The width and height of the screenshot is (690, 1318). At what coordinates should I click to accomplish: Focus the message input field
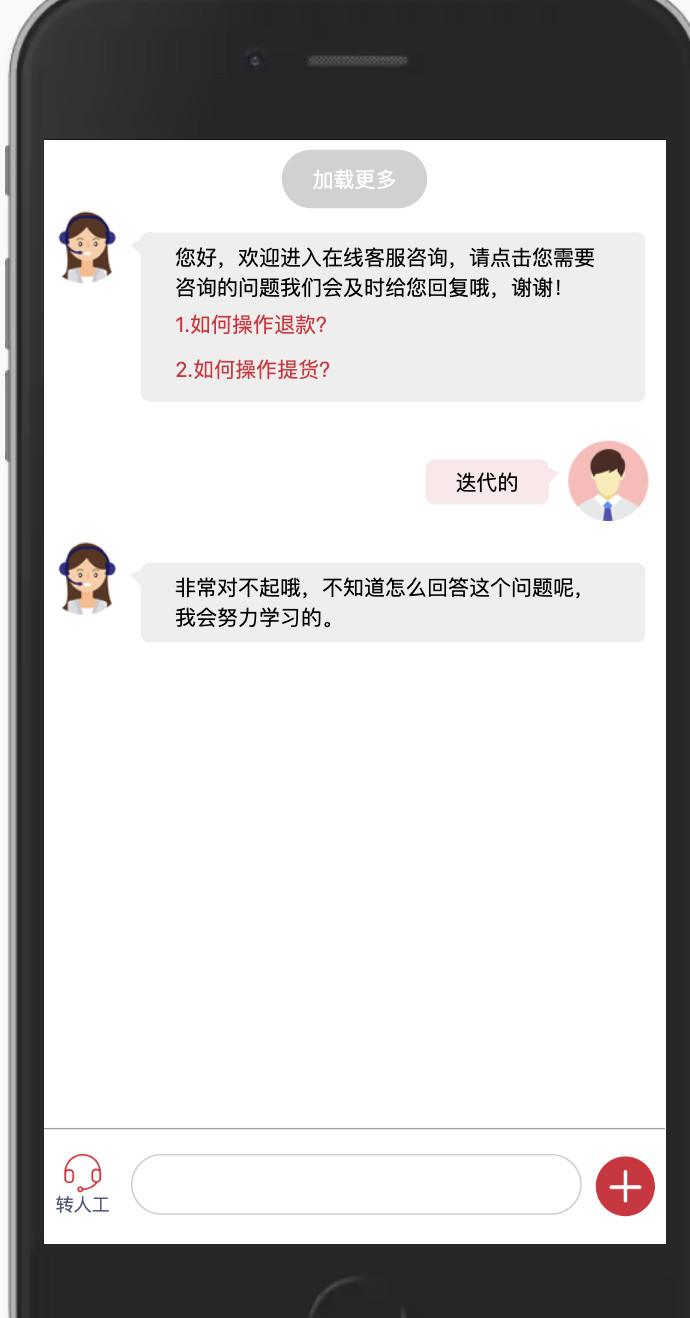click(356, 1185)
